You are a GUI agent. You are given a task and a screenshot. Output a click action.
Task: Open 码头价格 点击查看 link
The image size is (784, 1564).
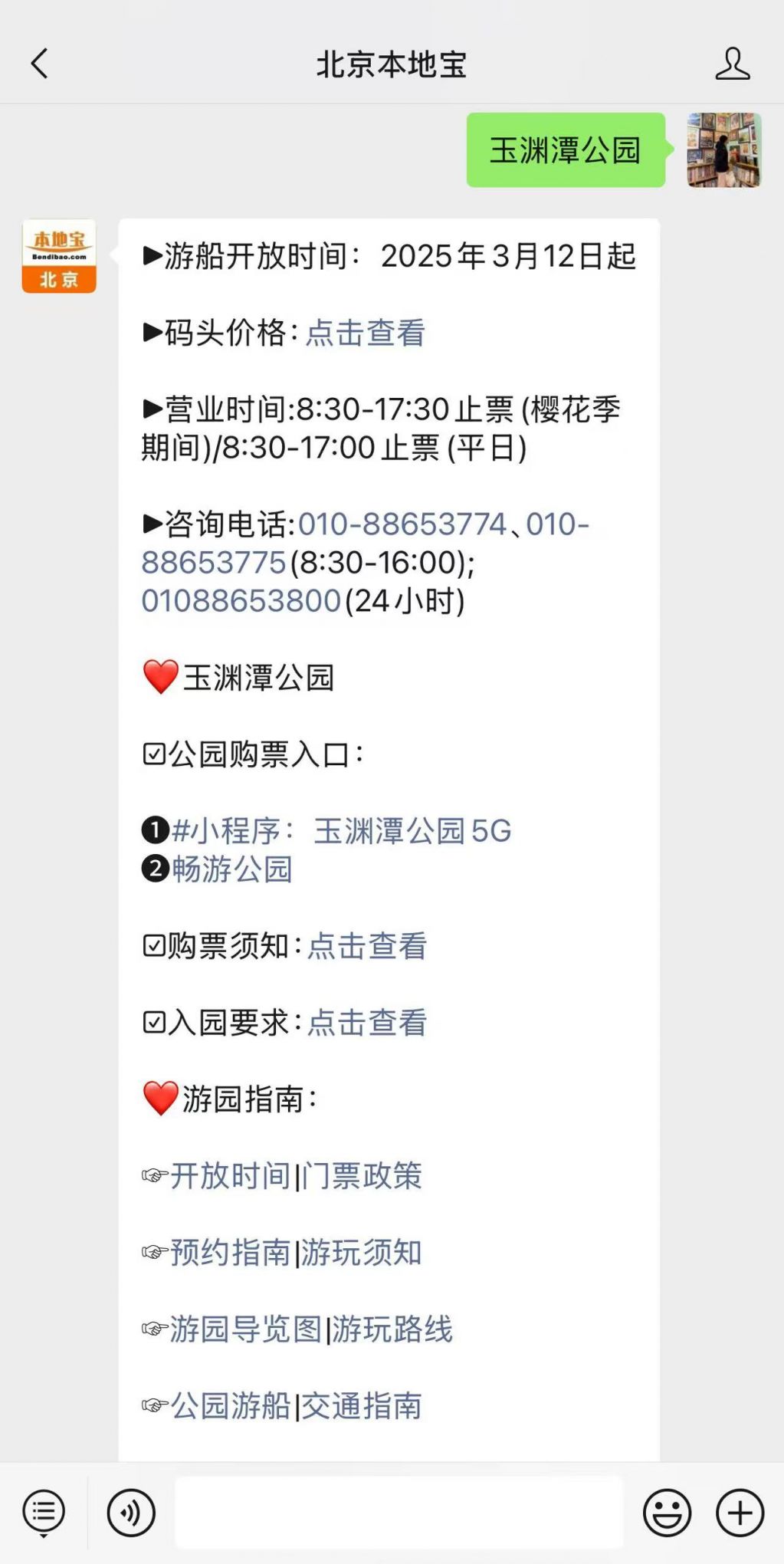point(366,333)
